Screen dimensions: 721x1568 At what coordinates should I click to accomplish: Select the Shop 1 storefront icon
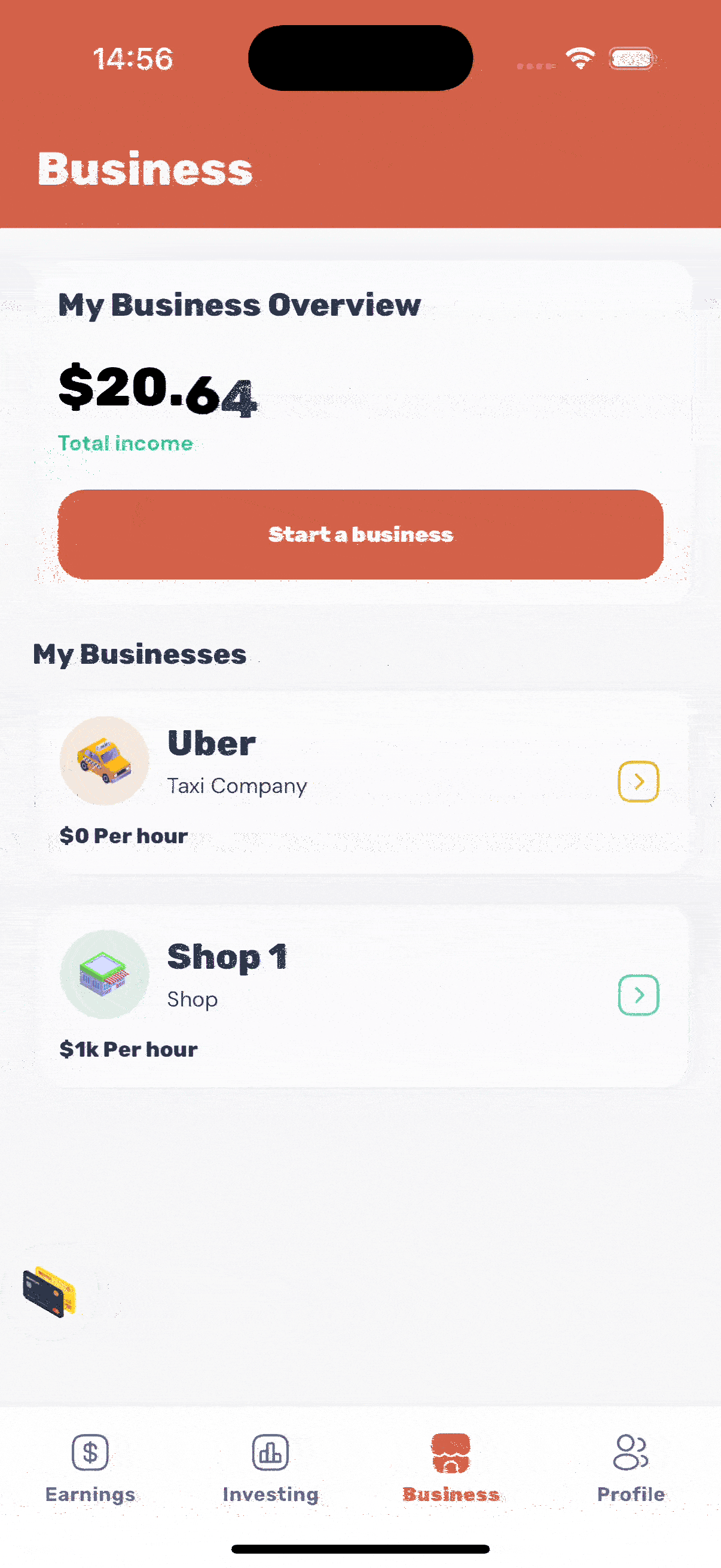[105, 975]
